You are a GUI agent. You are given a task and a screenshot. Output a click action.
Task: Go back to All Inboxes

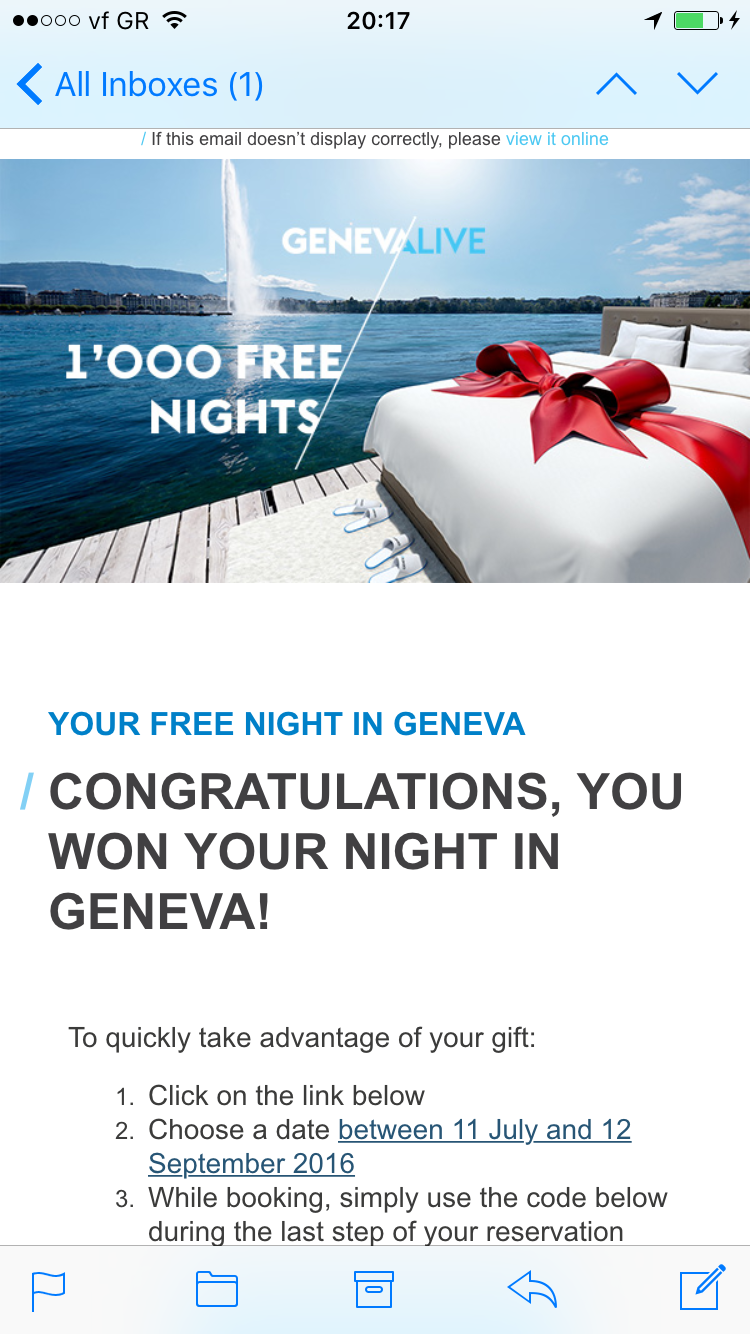(140, 85)
